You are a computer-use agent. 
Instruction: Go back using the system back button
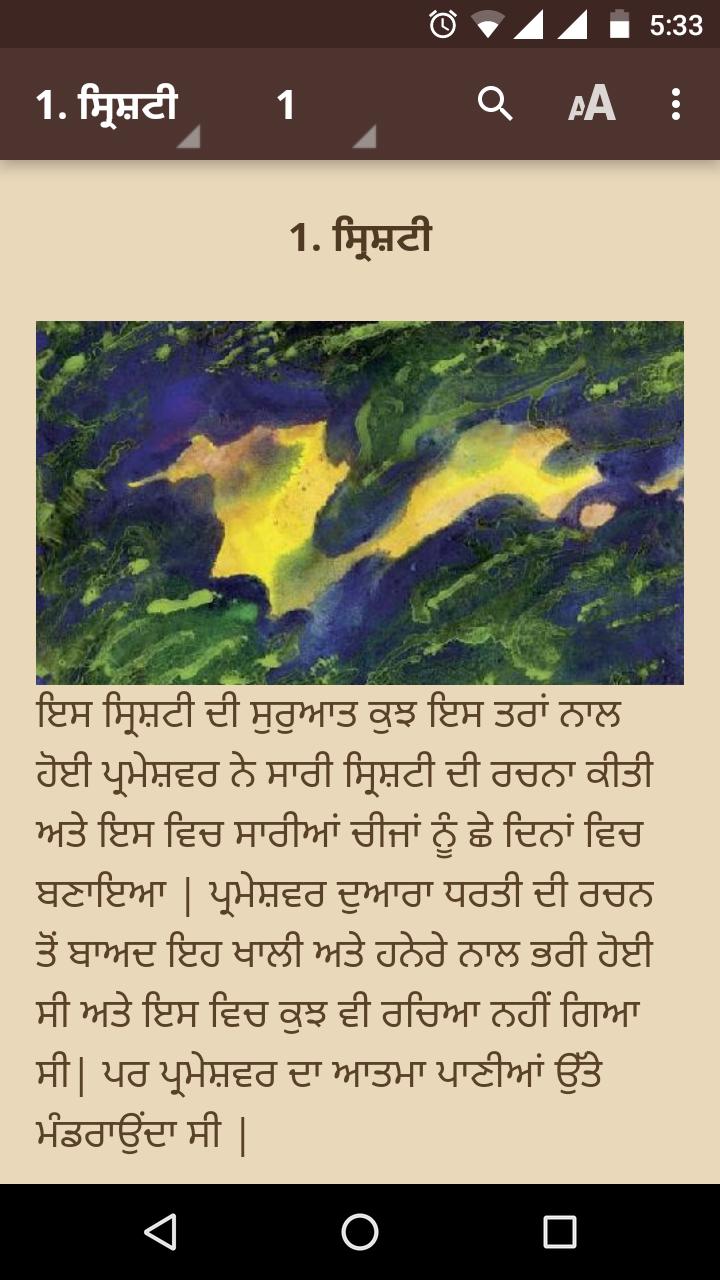pyautogui.click(x=160, y=1232)
